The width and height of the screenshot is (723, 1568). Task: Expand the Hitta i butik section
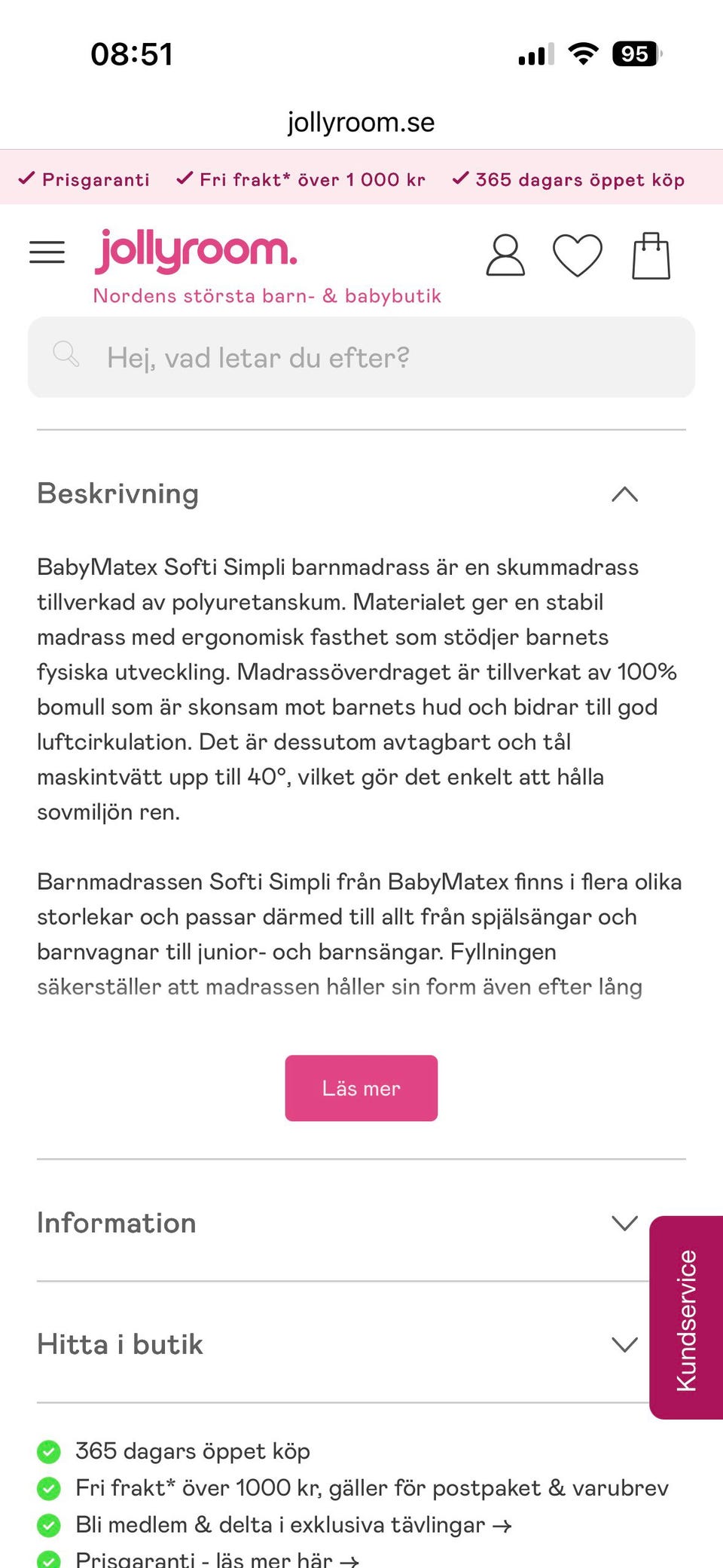pyautogui.click(x=339, y=1343)
